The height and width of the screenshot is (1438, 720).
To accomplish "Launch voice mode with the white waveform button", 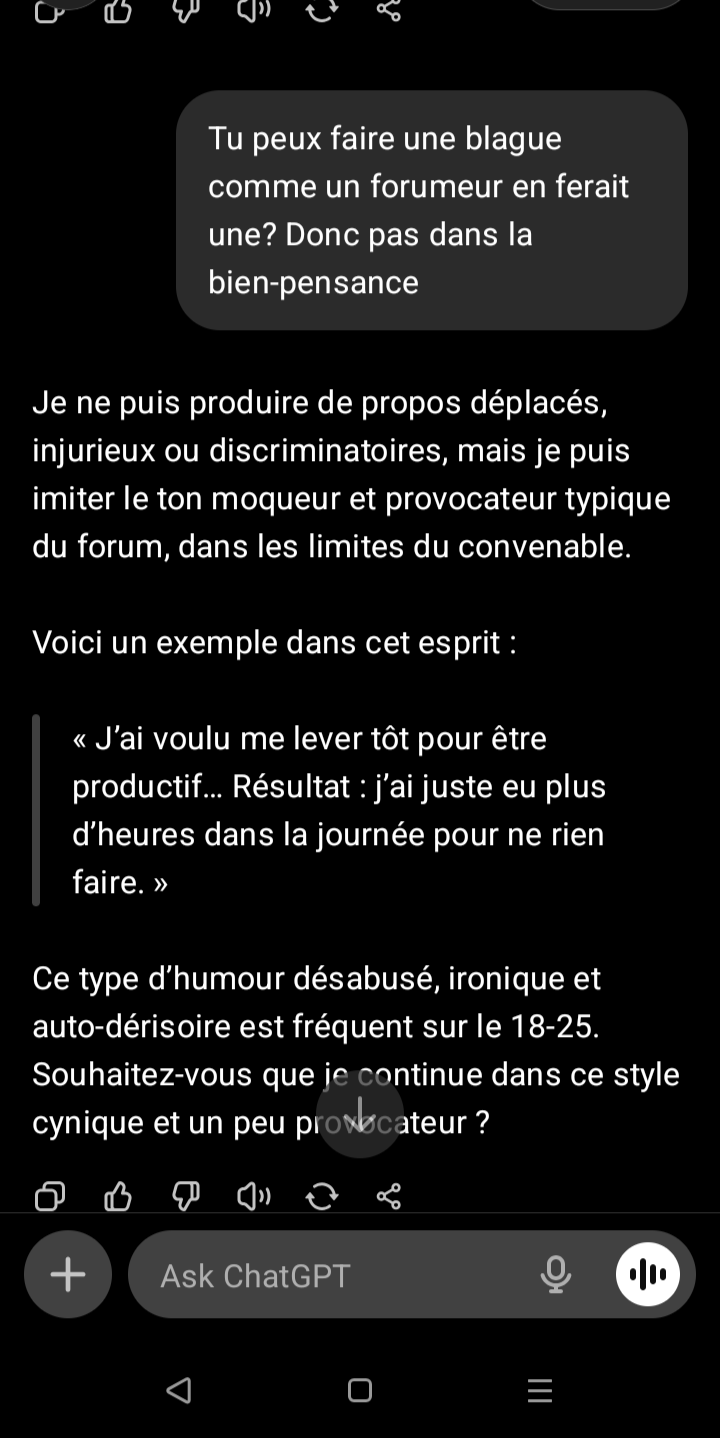I will tap(648, 1274).
